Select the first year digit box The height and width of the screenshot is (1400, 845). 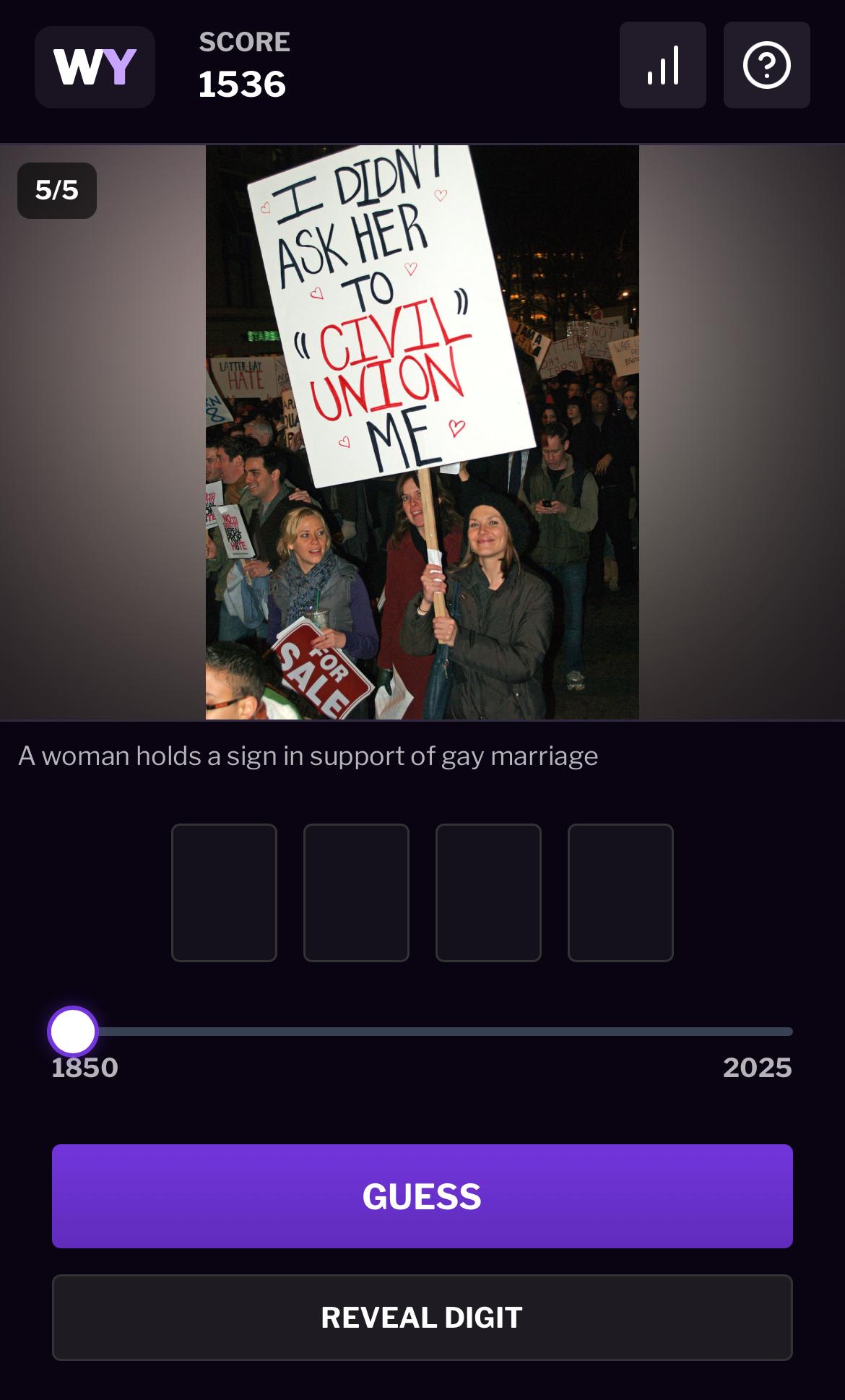pyautogui.click(x=224, y=893)
